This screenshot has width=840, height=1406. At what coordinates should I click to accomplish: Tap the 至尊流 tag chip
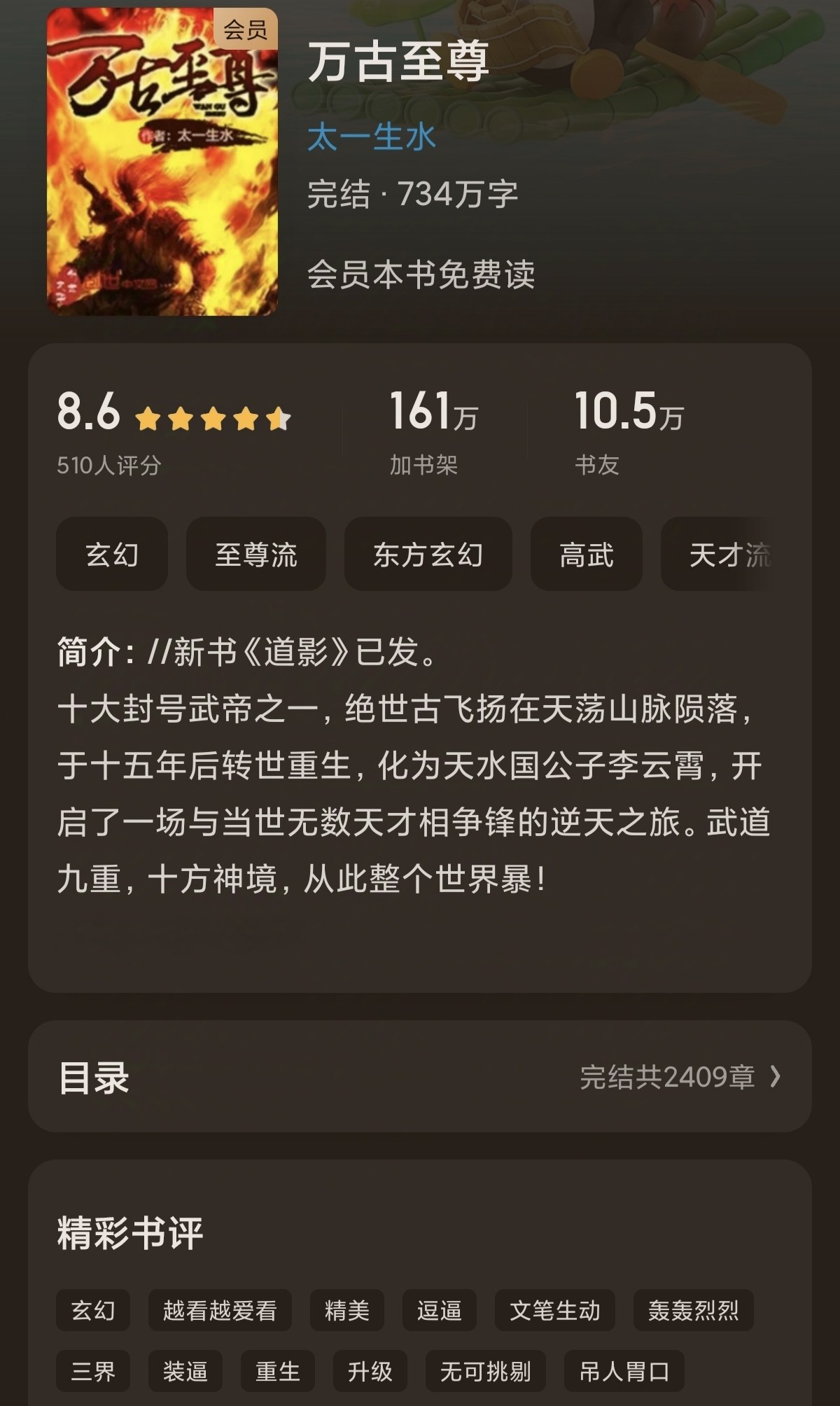(256, 555)
